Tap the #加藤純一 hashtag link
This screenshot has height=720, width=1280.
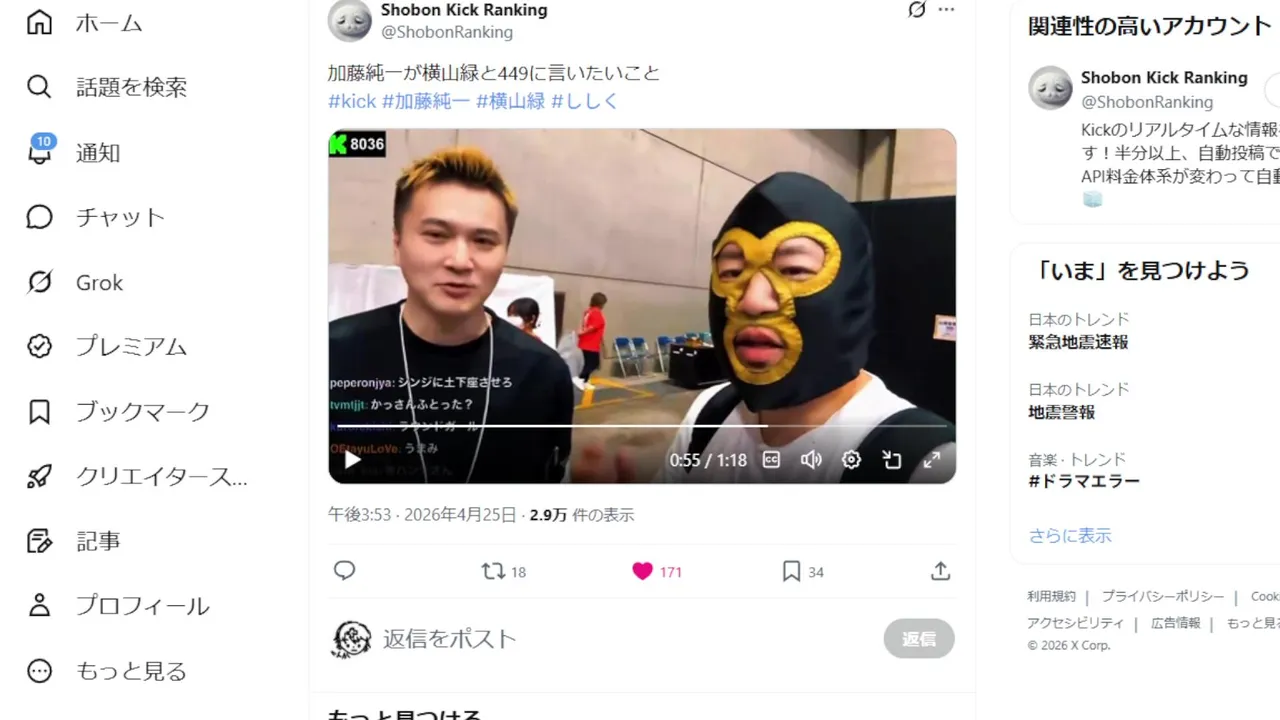tap(426, 101)
